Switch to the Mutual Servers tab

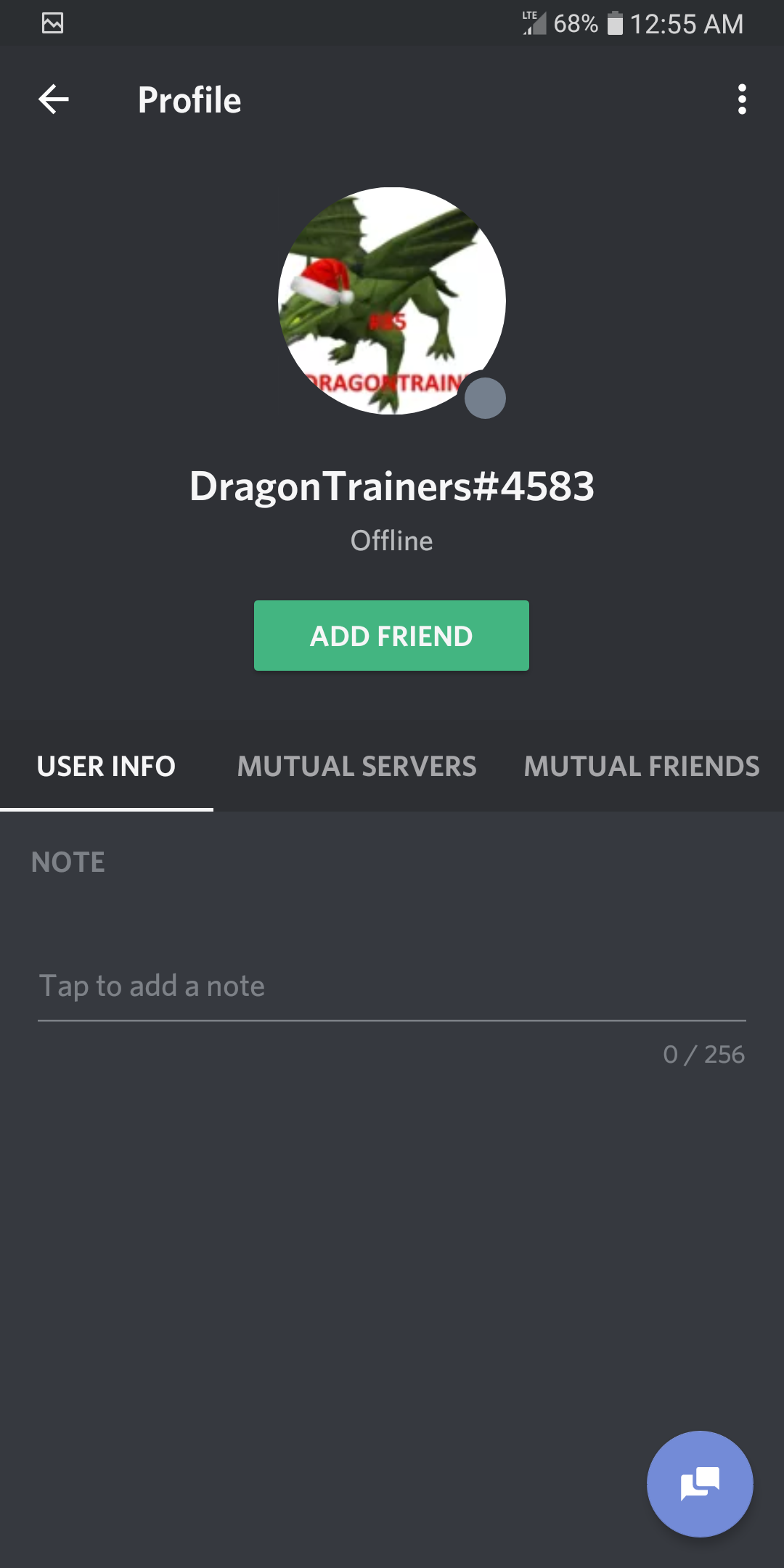[356, 767]
